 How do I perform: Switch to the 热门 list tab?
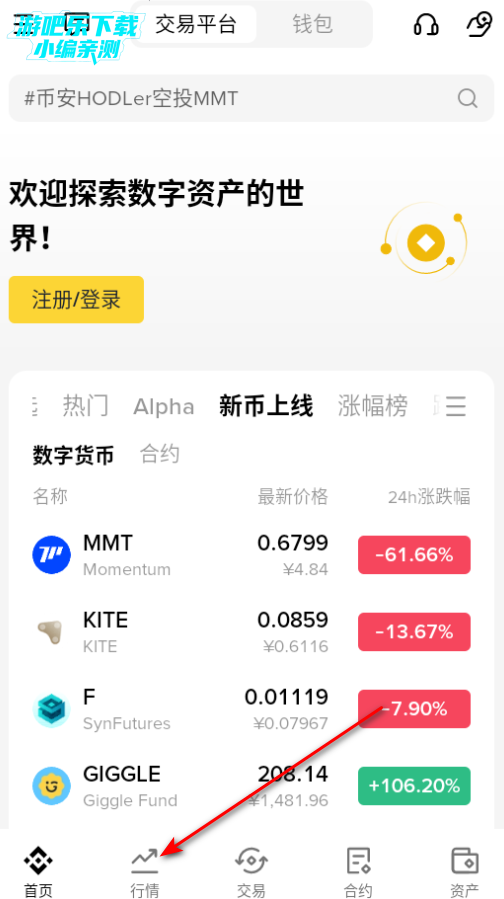point(85,406)
